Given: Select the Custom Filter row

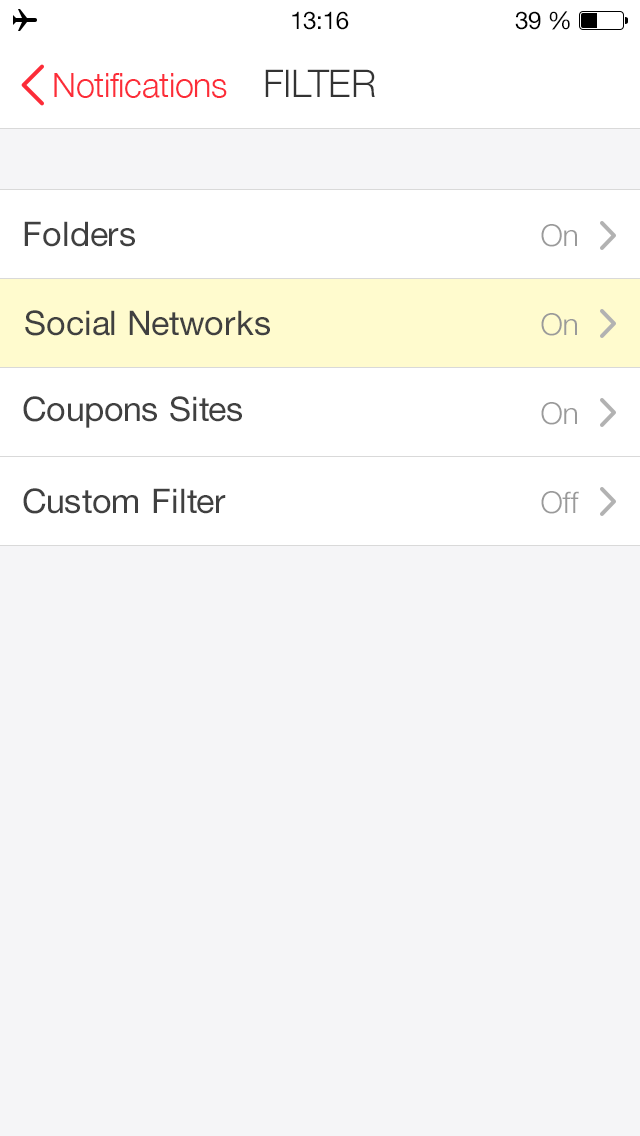Looking at the screenshot, I should 320,501.
